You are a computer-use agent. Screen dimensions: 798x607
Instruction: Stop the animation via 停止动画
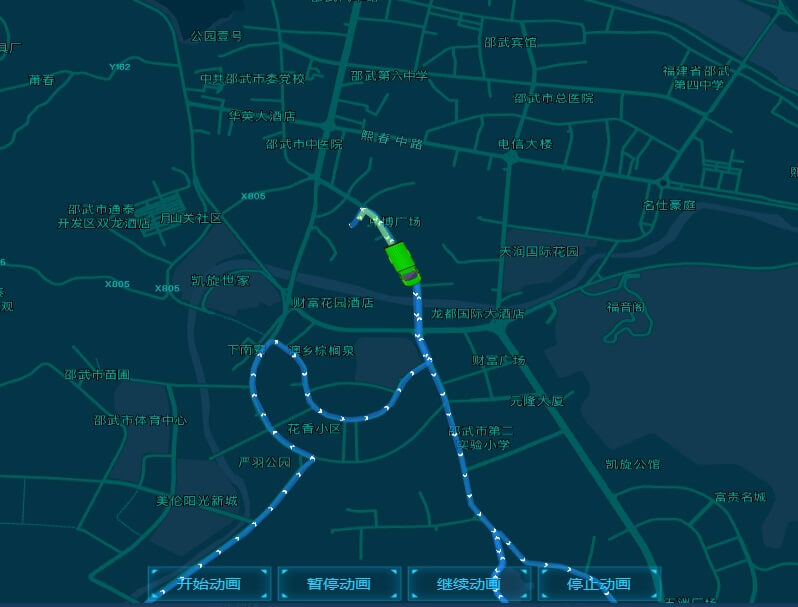tap(599, 584)
